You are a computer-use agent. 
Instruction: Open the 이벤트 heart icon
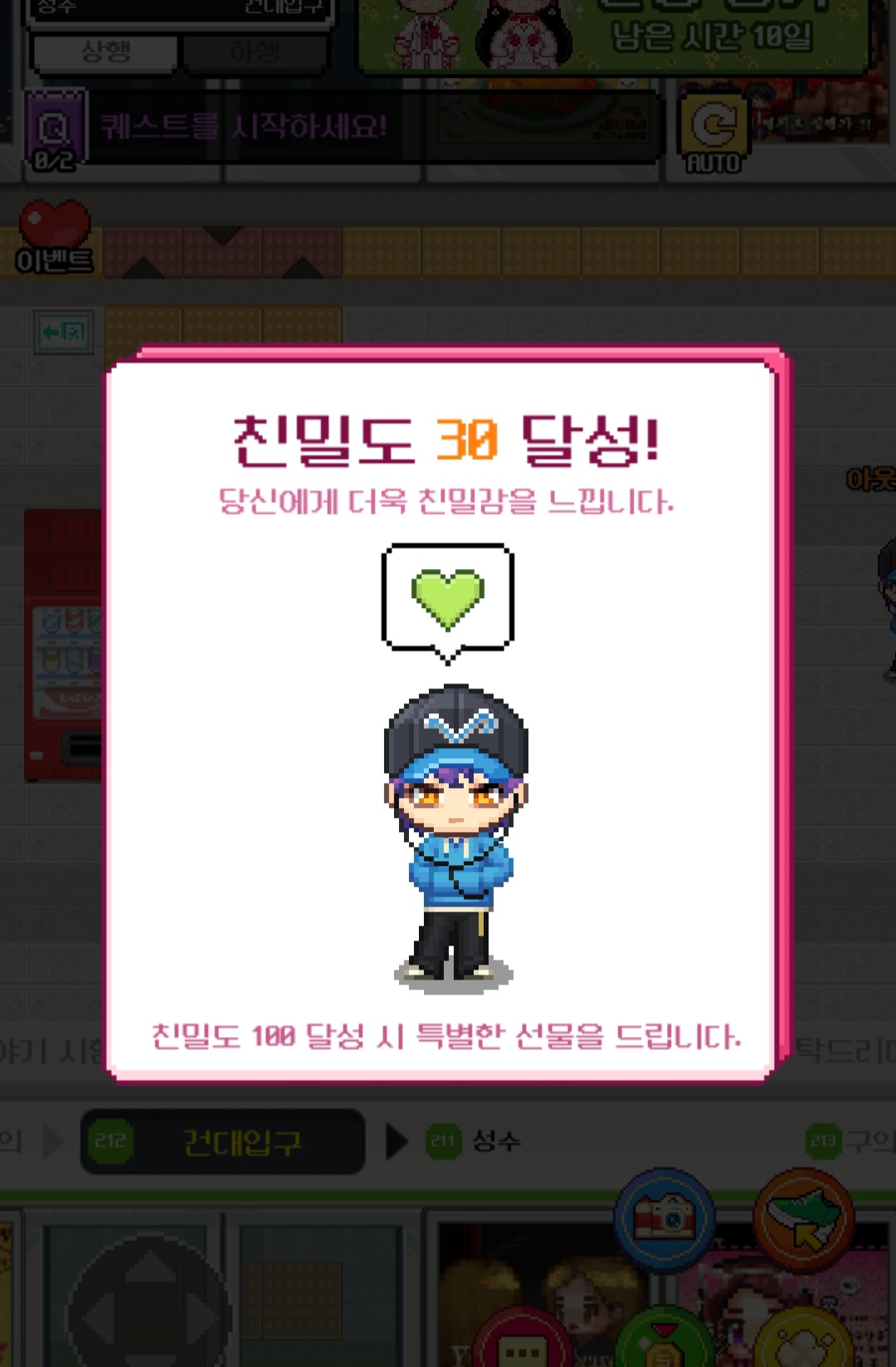[55, 238]
